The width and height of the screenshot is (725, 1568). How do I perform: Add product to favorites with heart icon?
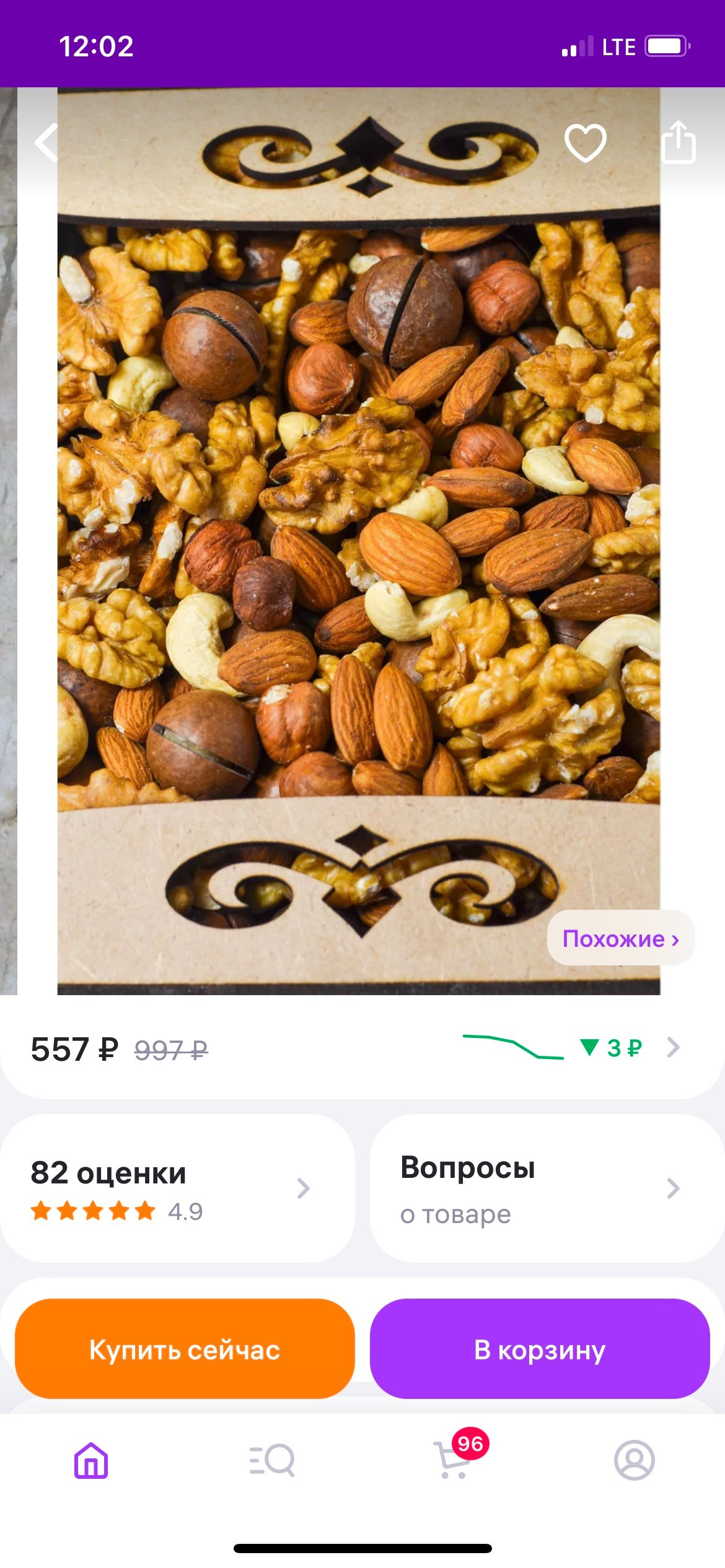585,142
